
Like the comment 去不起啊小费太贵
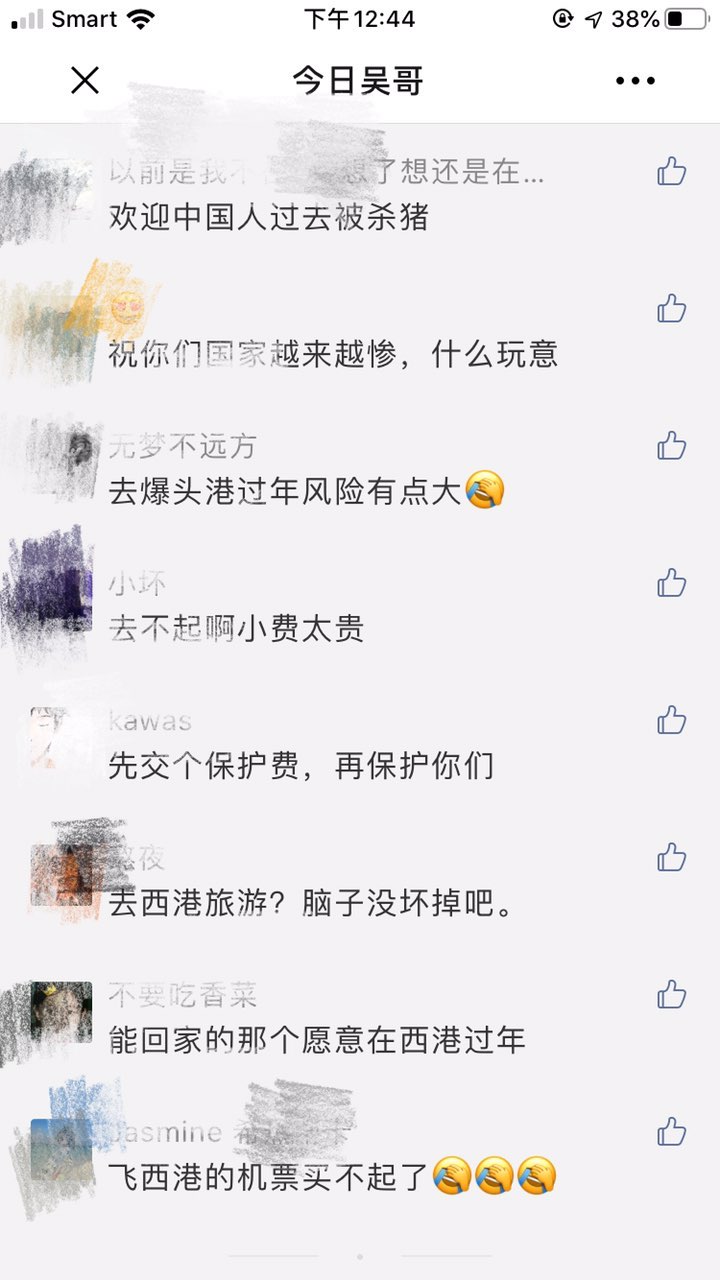coord(671,583)
